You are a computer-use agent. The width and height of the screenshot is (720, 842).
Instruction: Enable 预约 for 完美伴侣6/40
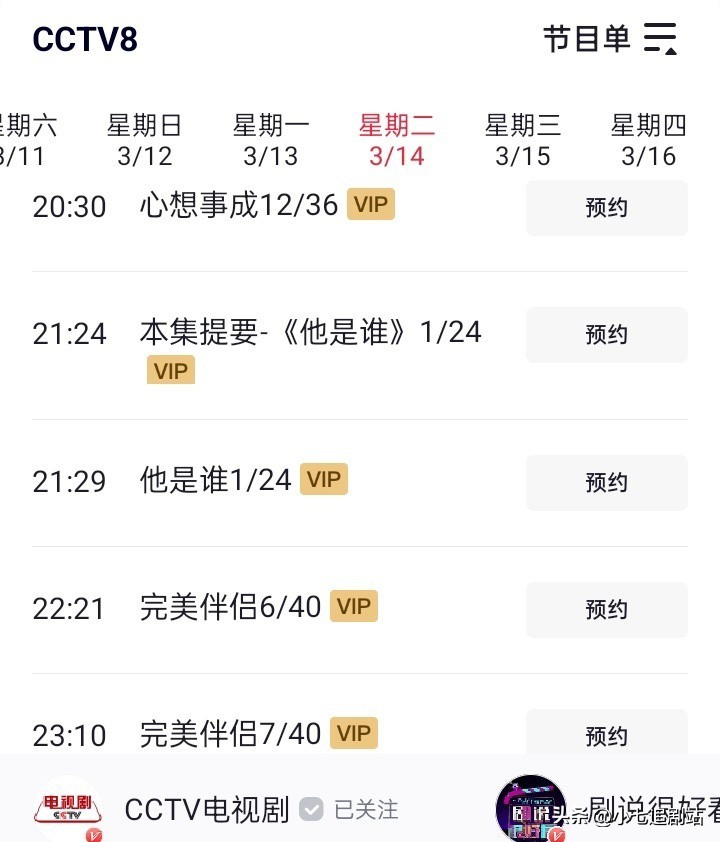pos(606,610)
